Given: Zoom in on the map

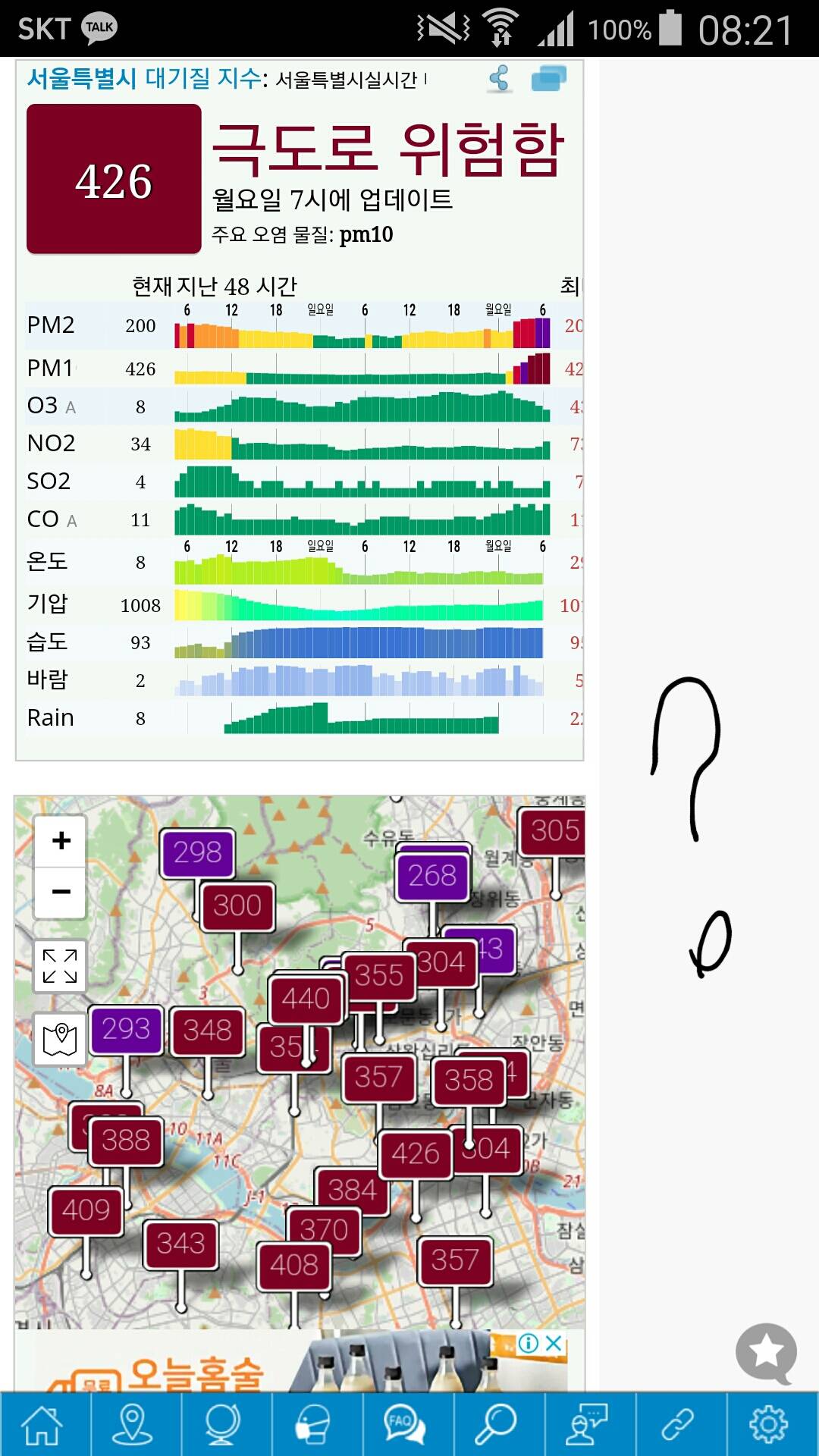Looking at the screenshot, I should pyautogui.click(x=61, y=841).
